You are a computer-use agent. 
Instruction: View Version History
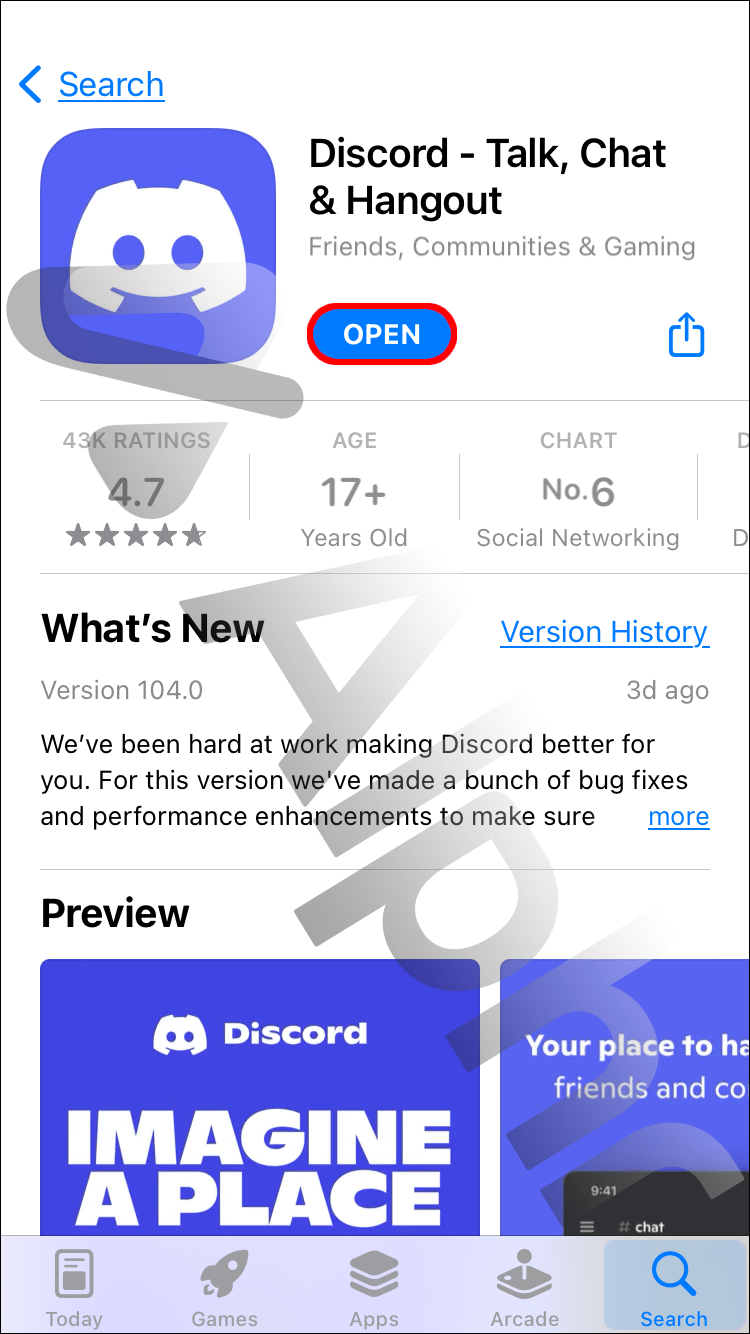pos(604,632)
